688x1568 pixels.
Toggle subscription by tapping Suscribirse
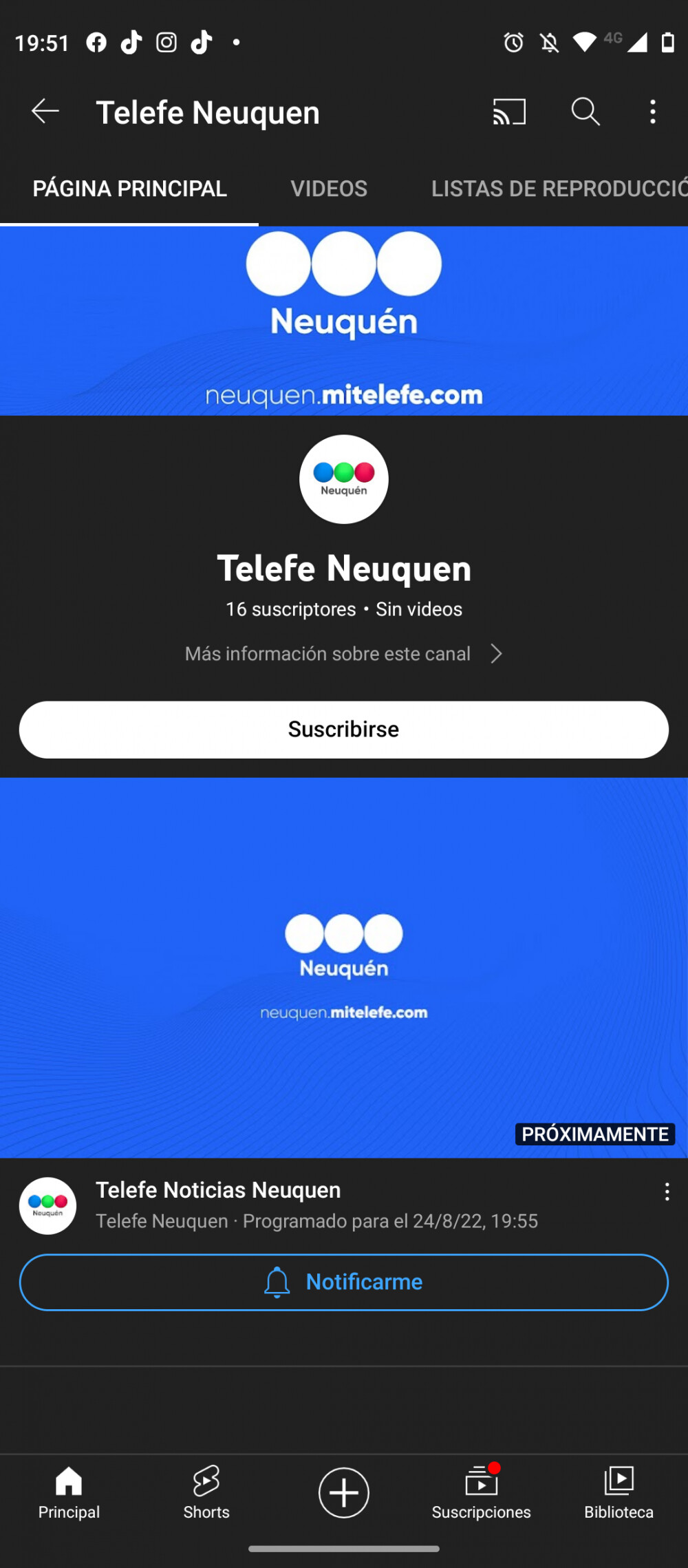[344, 729]
